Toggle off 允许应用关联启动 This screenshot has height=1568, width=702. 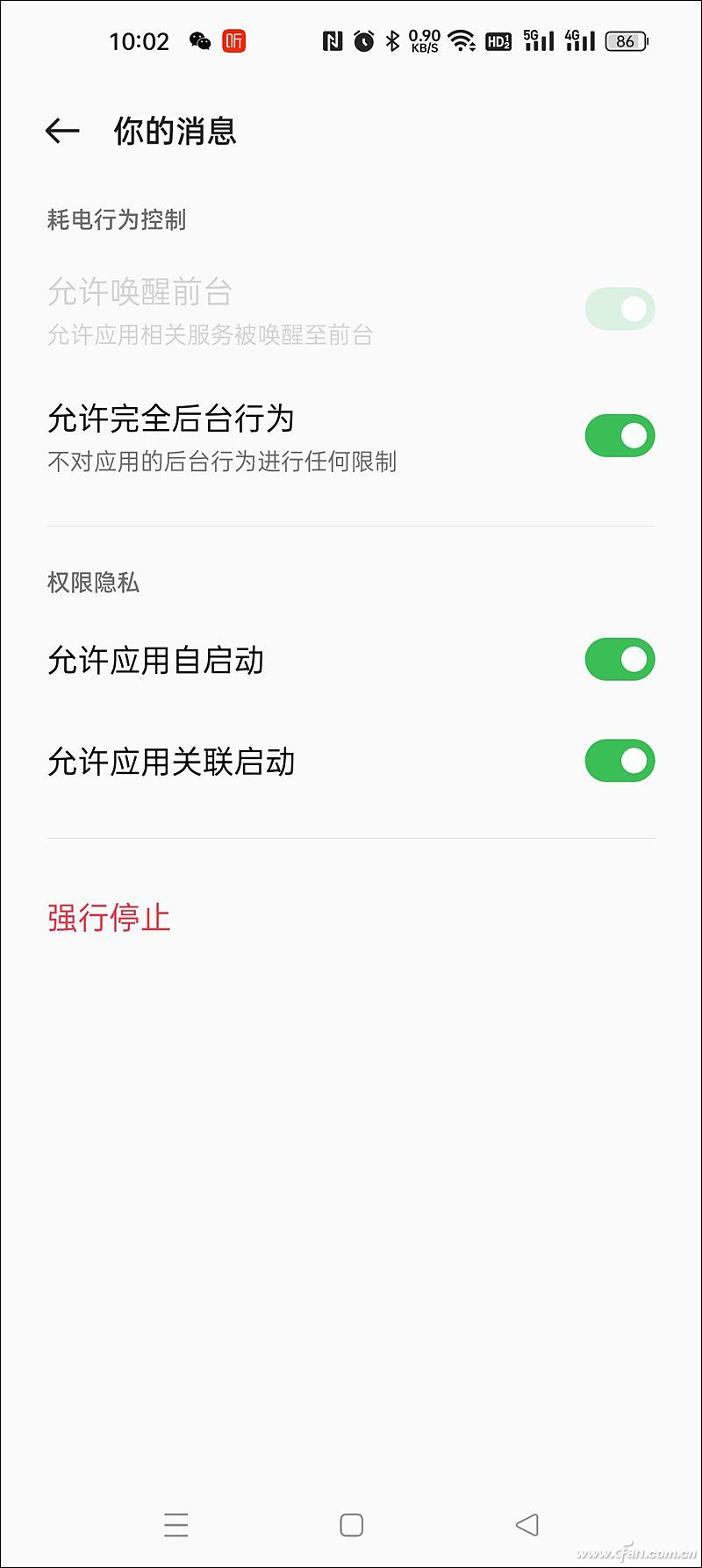tap(619, 762)
